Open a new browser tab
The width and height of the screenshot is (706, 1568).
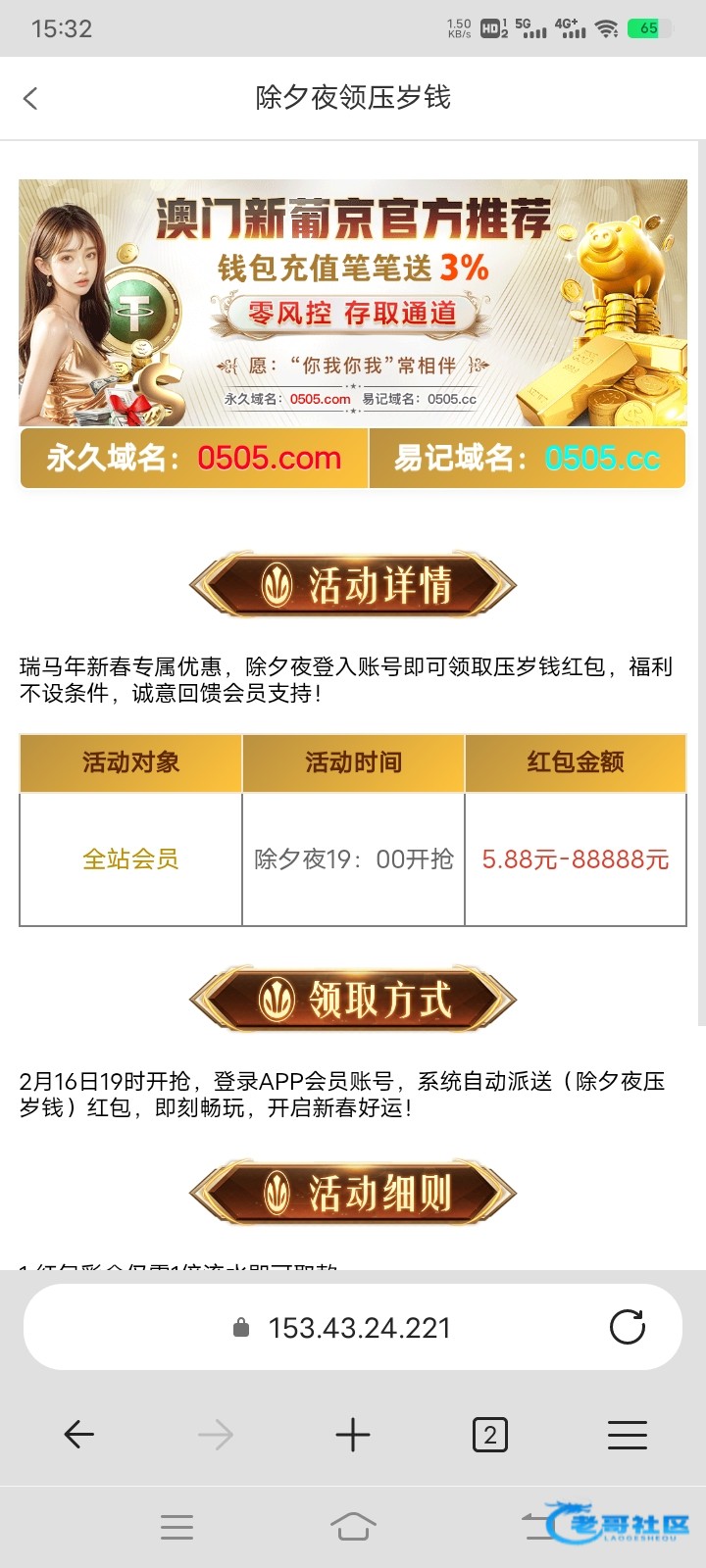(353, 1435)
